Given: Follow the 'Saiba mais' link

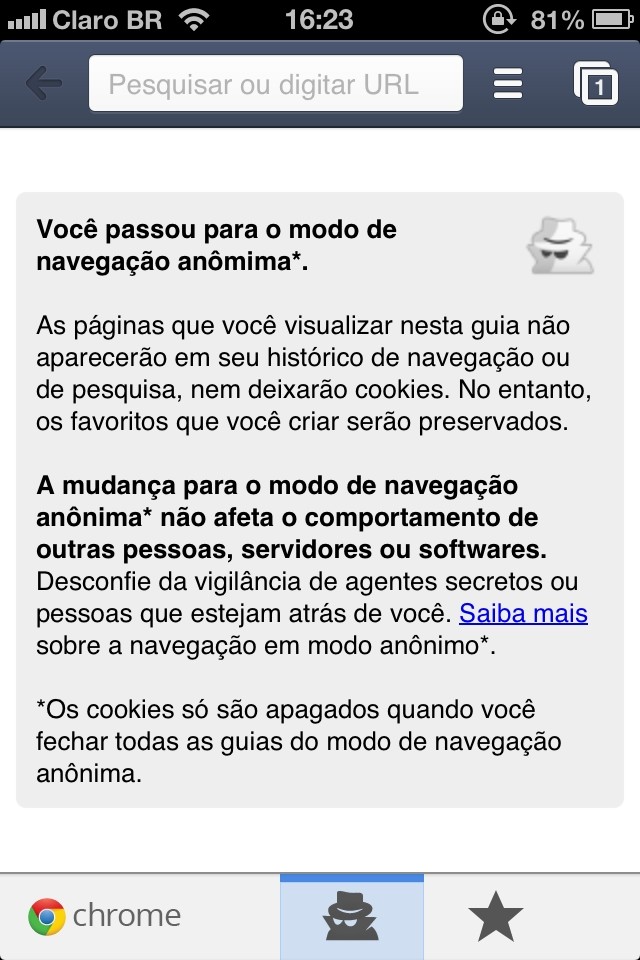Looking at the screenshot, I should 523,612.
